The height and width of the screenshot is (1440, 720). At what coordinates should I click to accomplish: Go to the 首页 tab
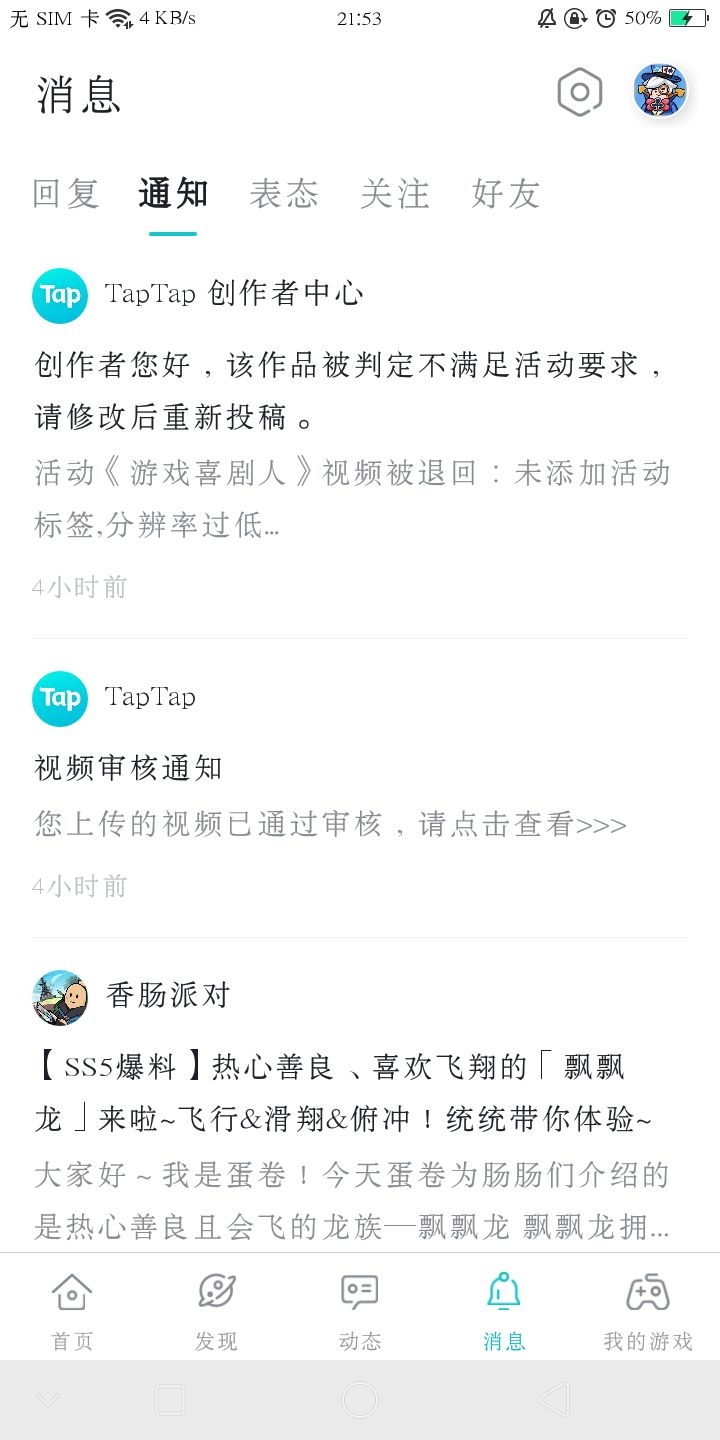72,1312
